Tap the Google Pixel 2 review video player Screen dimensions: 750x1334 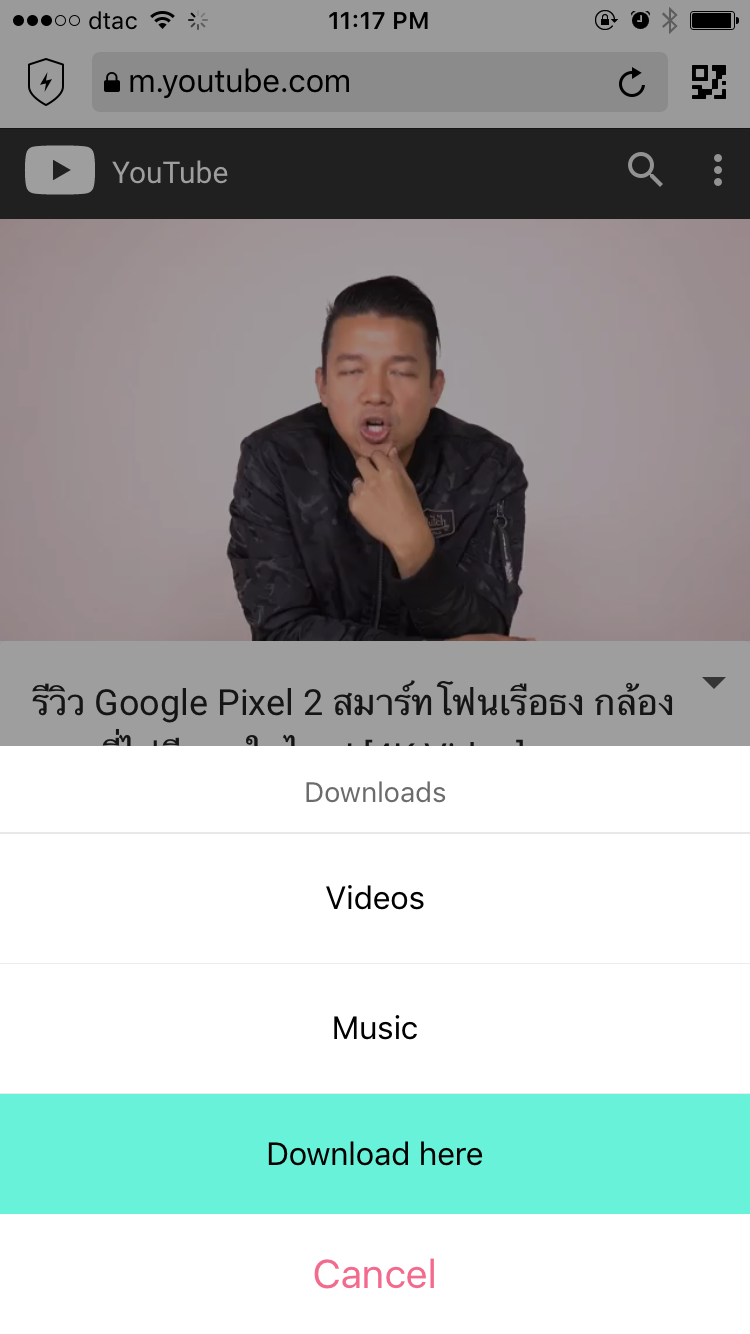[x=375, y=430]
